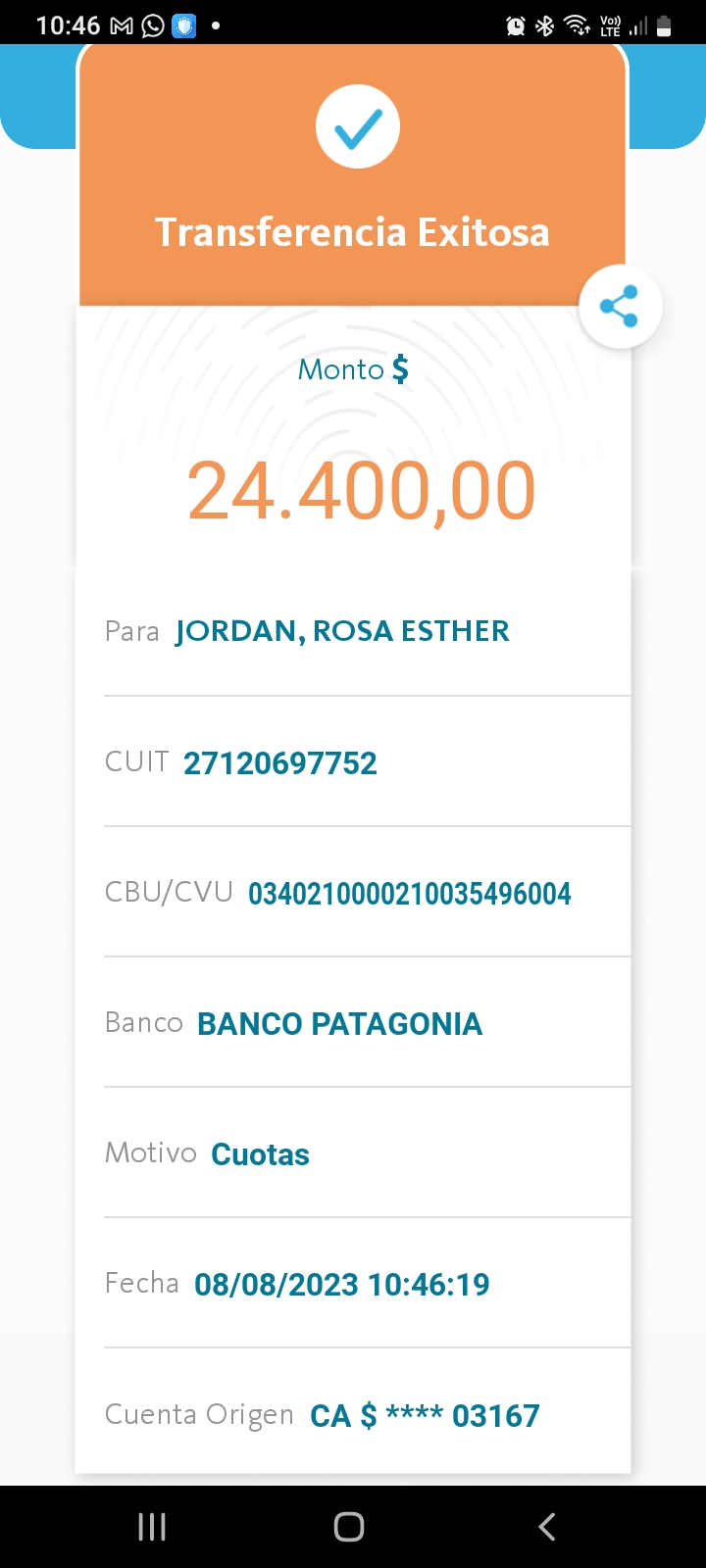Go back using the system back button
Screen dimensions: 706x1568
pos(547,1526)
